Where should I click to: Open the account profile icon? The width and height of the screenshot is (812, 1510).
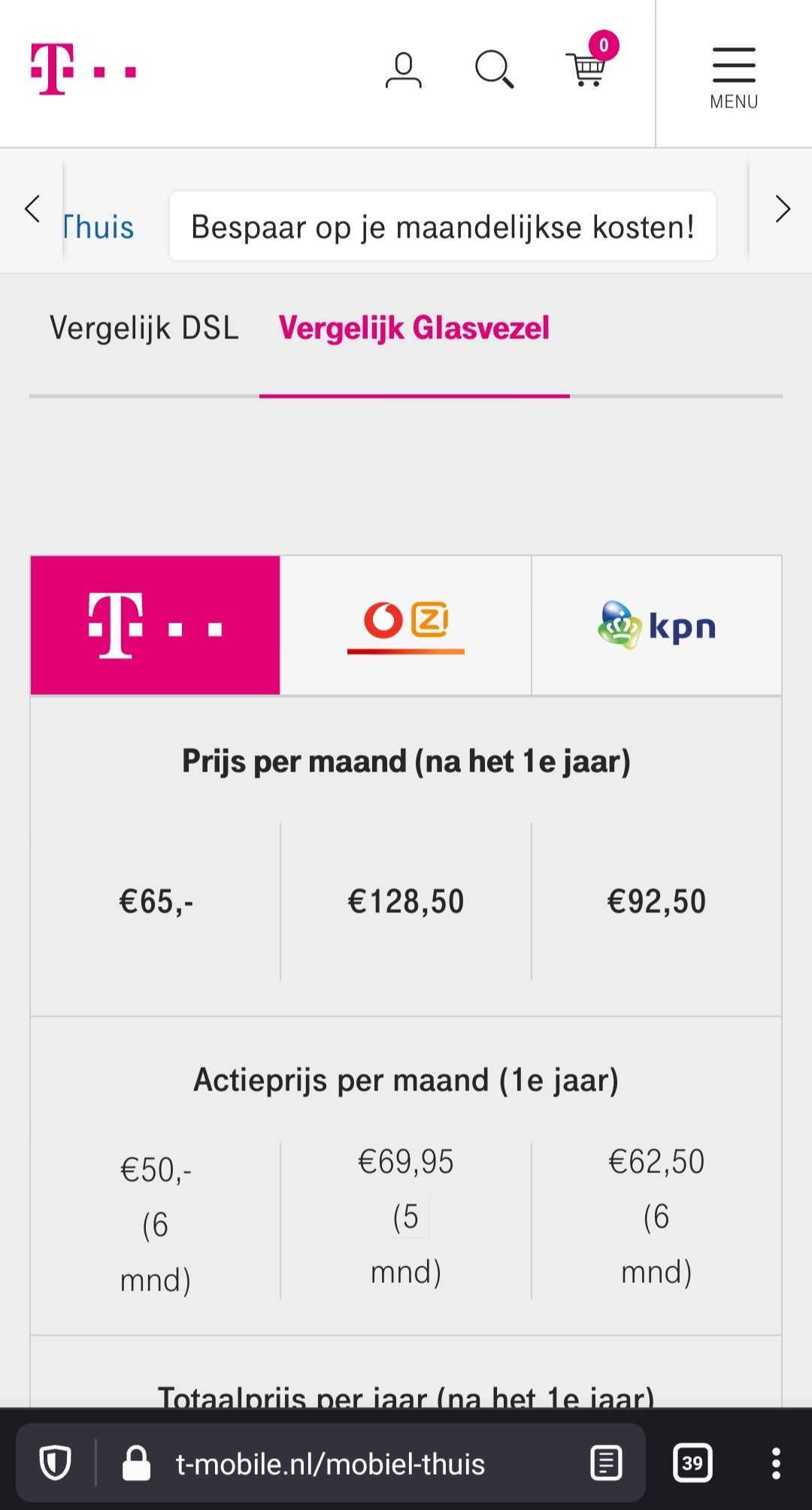(404, 71)
